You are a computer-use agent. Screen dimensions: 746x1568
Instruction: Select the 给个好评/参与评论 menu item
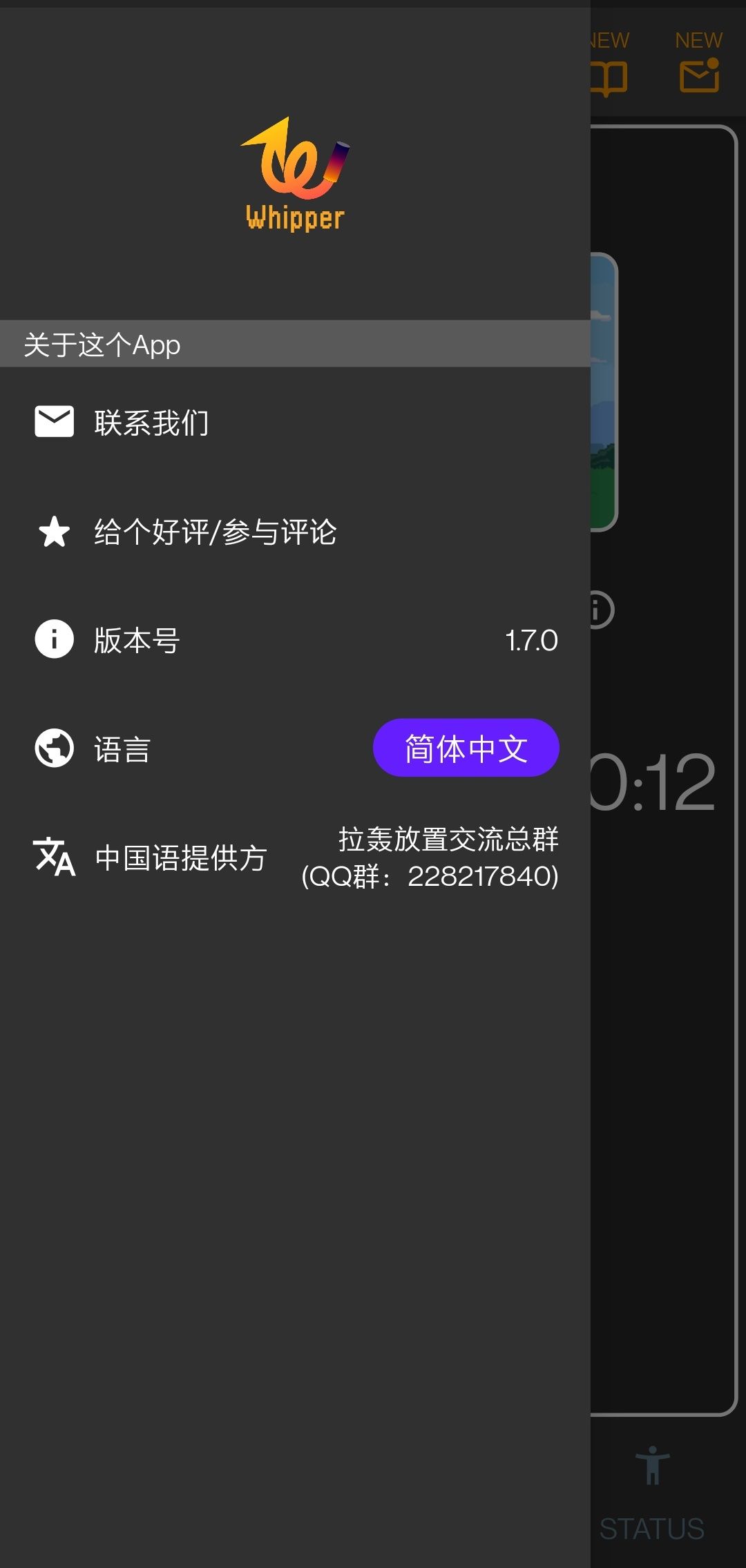pos(214,532)
